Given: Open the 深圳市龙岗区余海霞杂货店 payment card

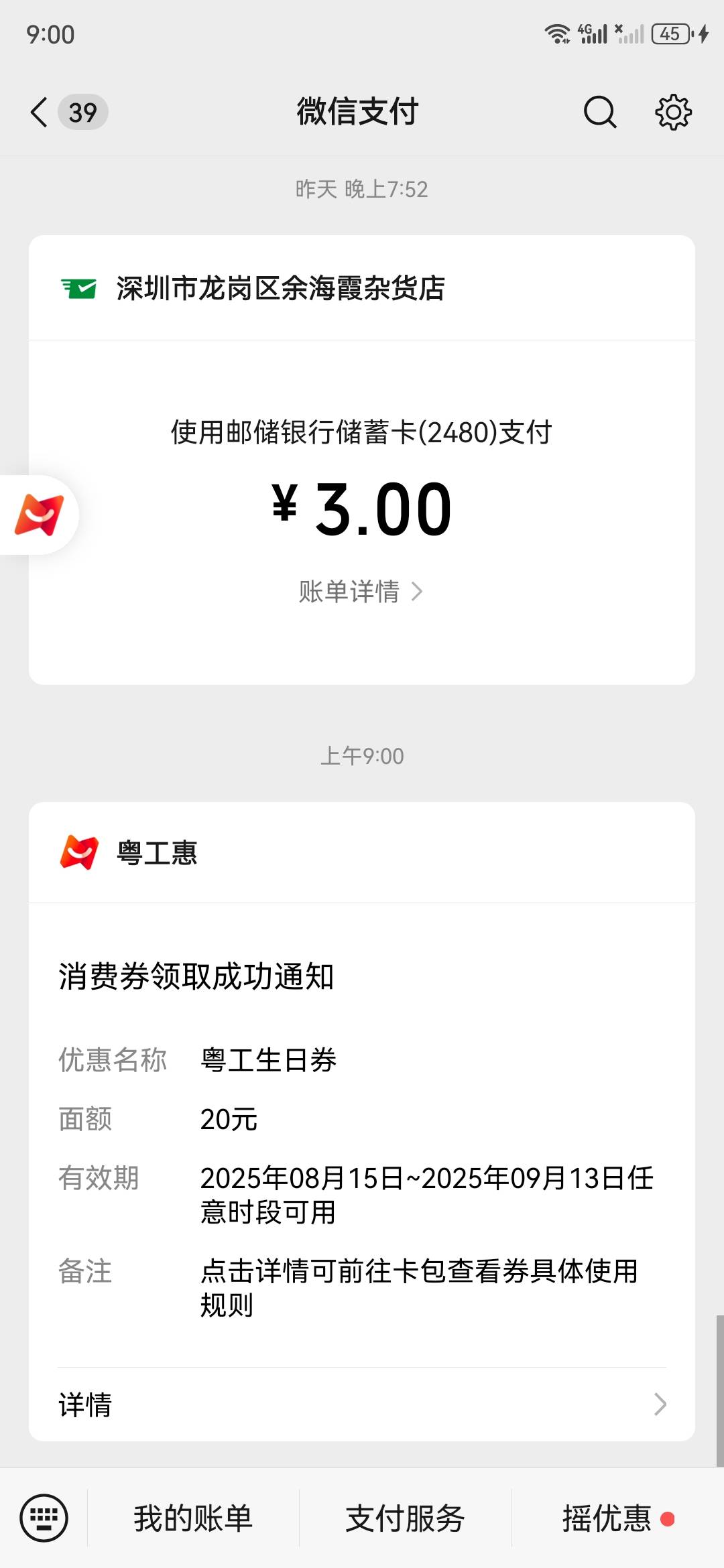Looking at the screenshot, I should [x=362, y=460].
